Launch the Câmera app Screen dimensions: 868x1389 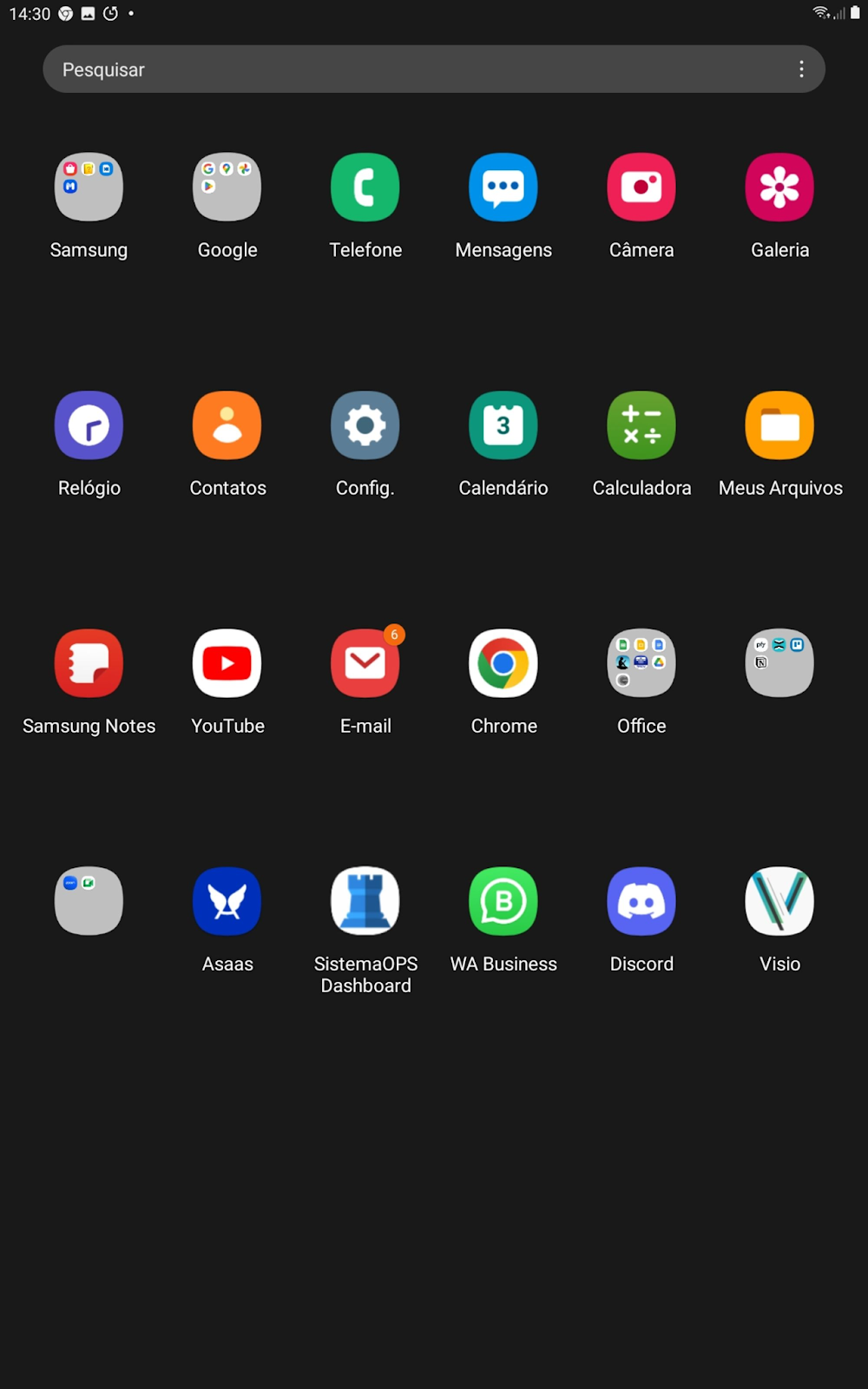pyautogui.click(x=641, y=188)
